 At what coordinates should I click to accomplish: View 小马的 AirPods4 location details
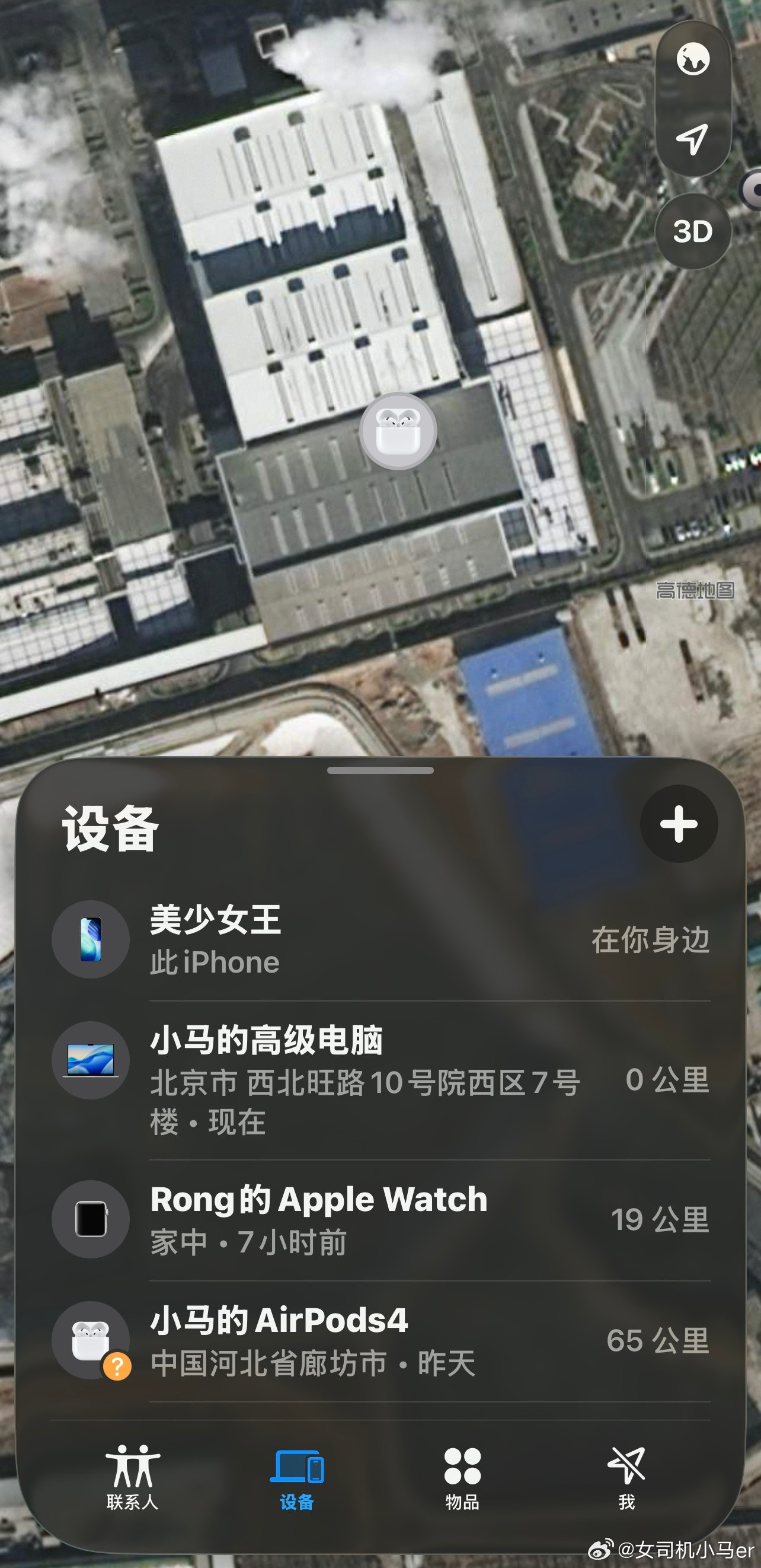point(380,1340)
